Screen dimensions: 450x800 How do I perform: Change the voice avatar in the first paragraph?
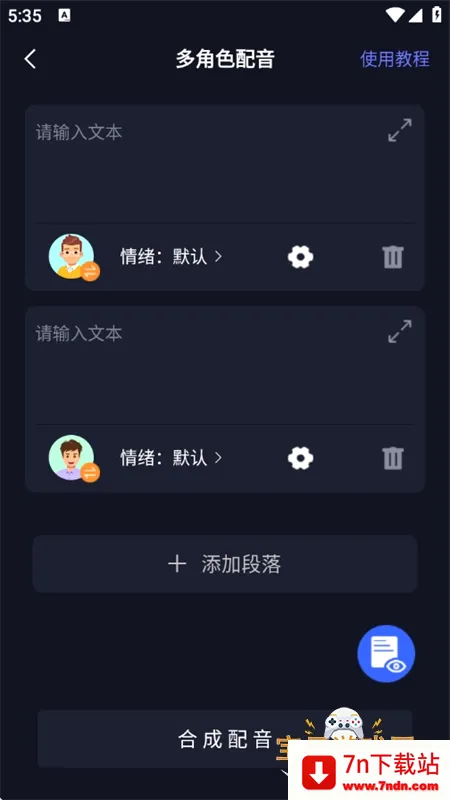coord(73,257)
